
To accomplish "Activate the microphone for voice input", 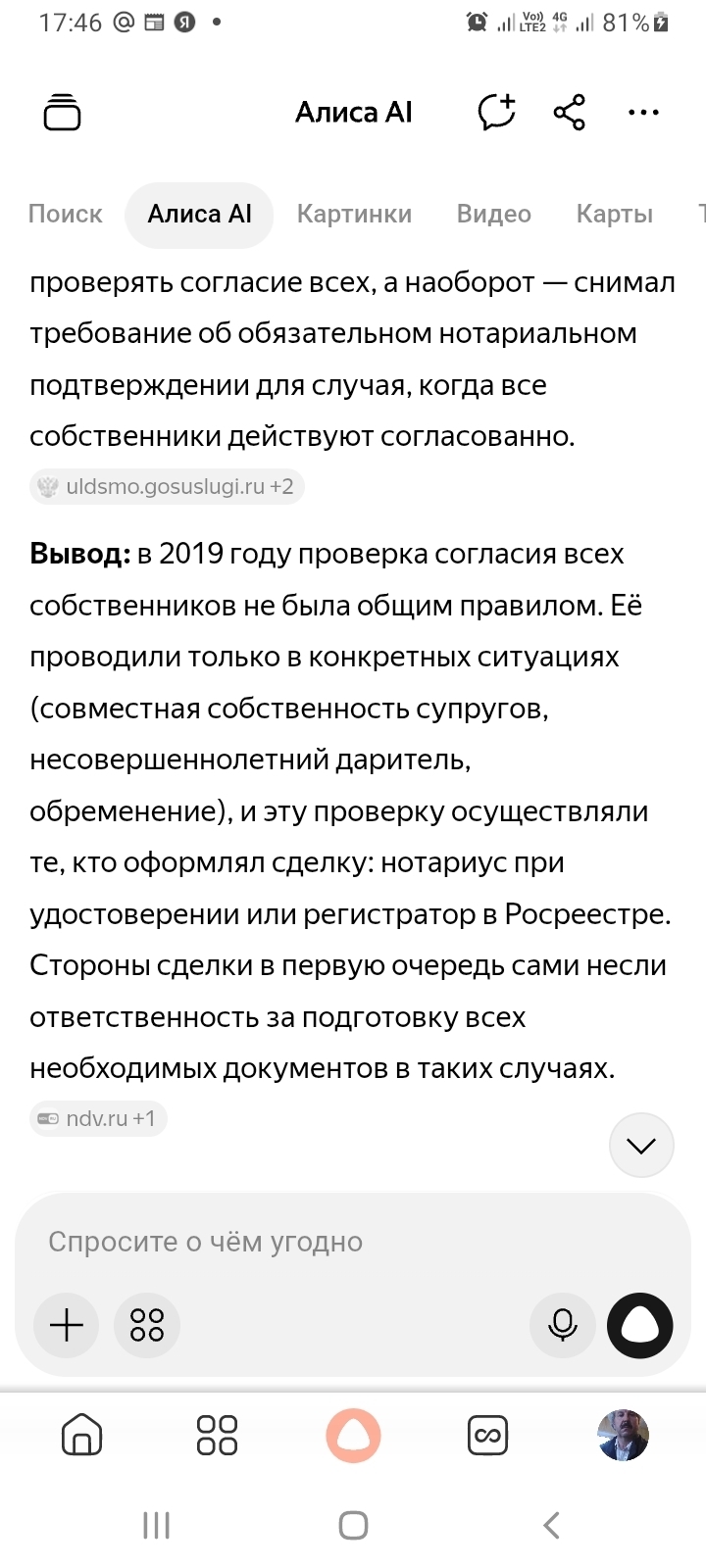I will (x=563, y=1326).
